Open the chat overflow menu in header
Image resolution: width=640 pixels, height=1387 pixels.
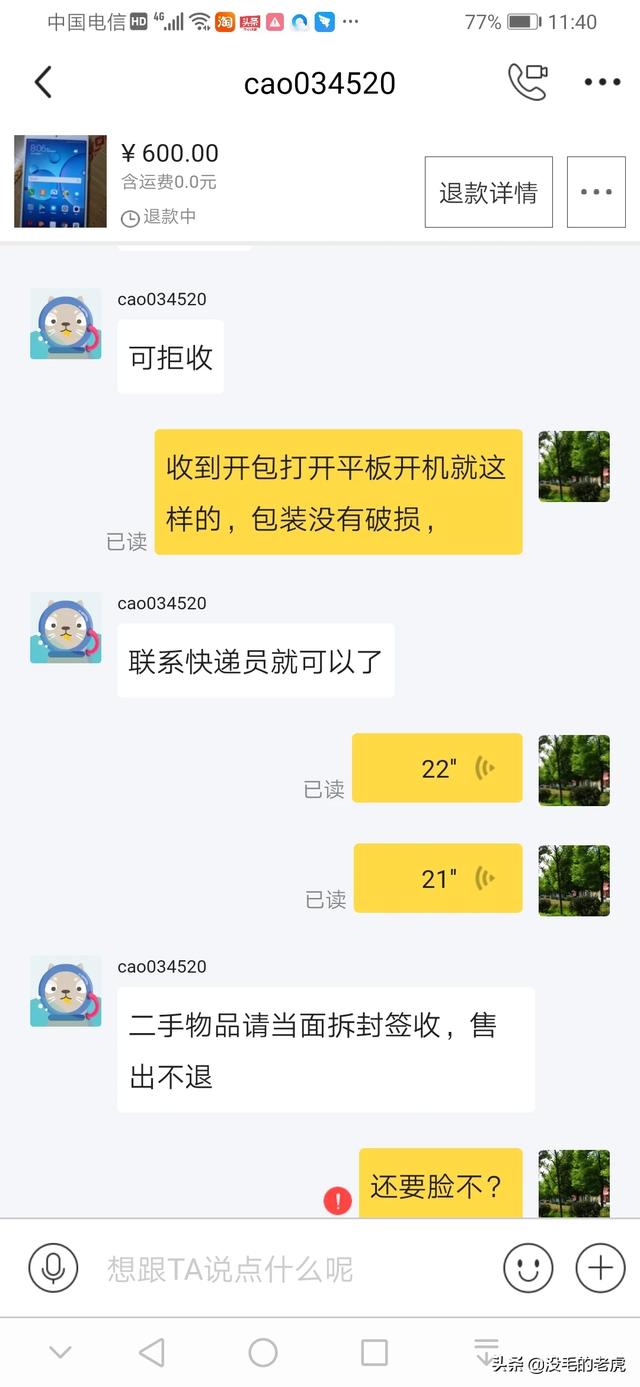[602, 82]
